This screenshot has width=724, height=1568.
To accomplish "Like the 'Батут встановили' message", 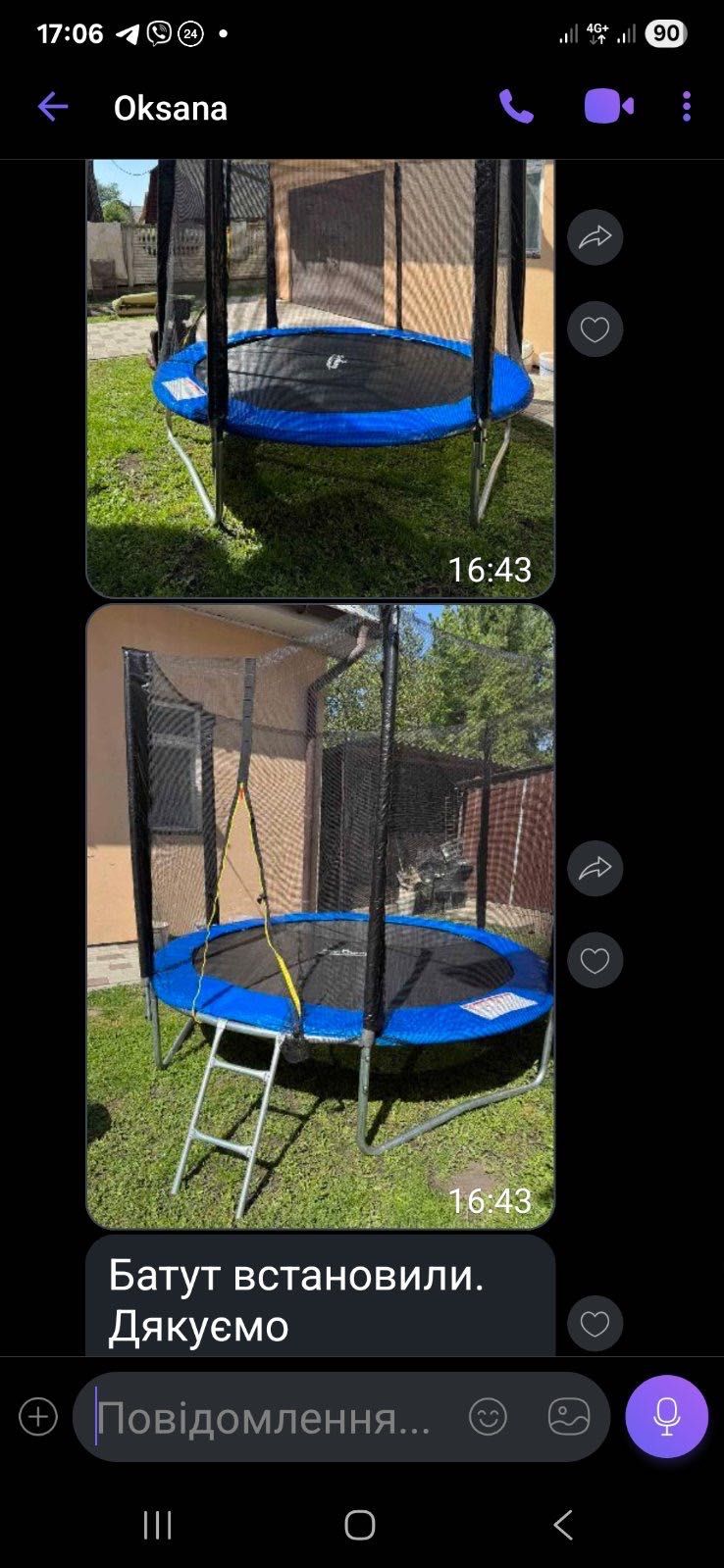I will [x=595, y=1324].
